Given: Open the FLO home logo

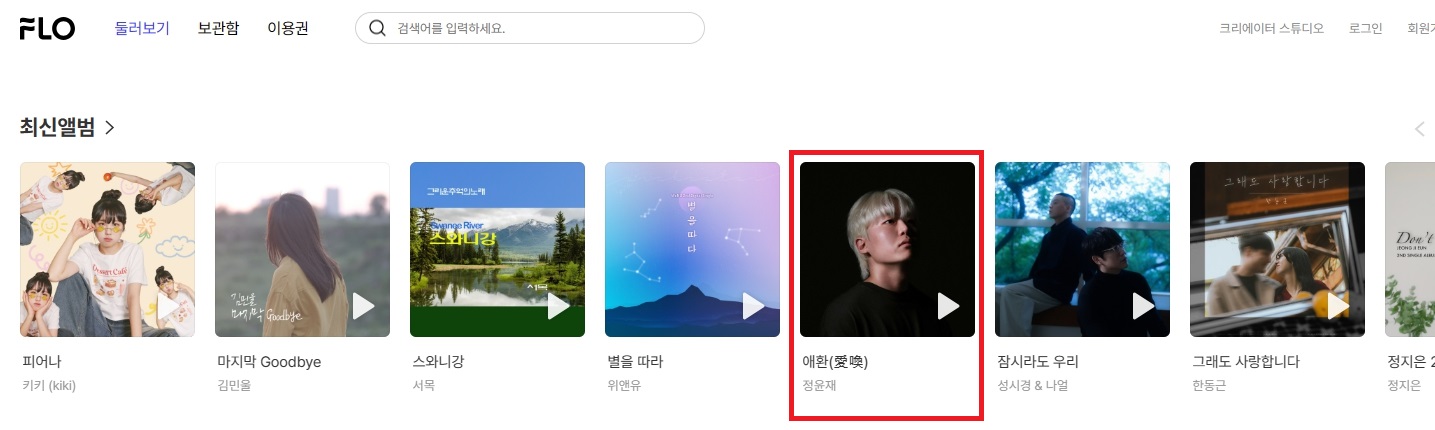Looking at the screenshot, I should [x=47, y=29].
